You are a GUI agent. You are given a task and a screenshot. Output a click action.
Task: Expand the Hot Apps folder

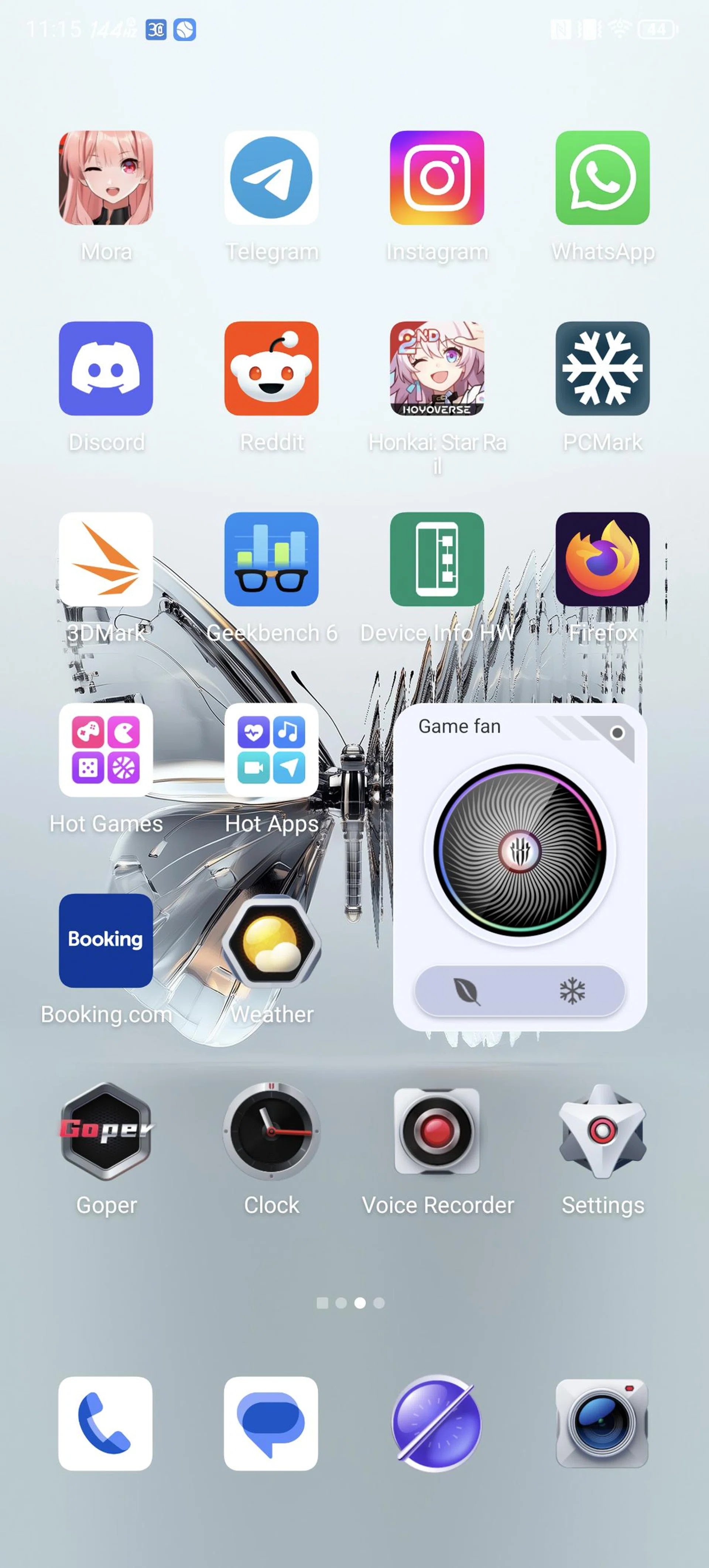[272, 751]
